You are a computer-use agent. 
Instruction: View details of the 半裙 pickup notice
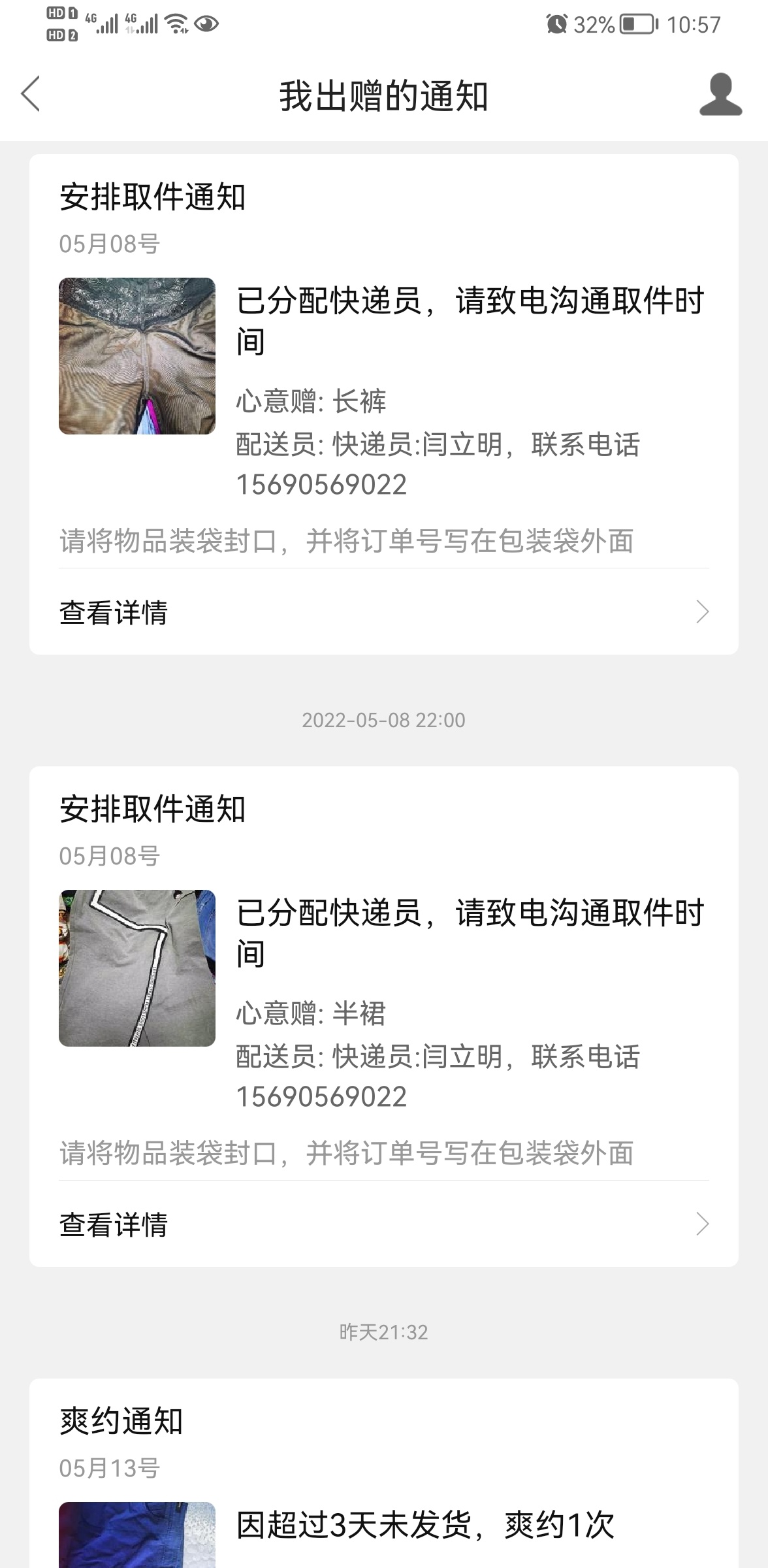click(383, 1224)
